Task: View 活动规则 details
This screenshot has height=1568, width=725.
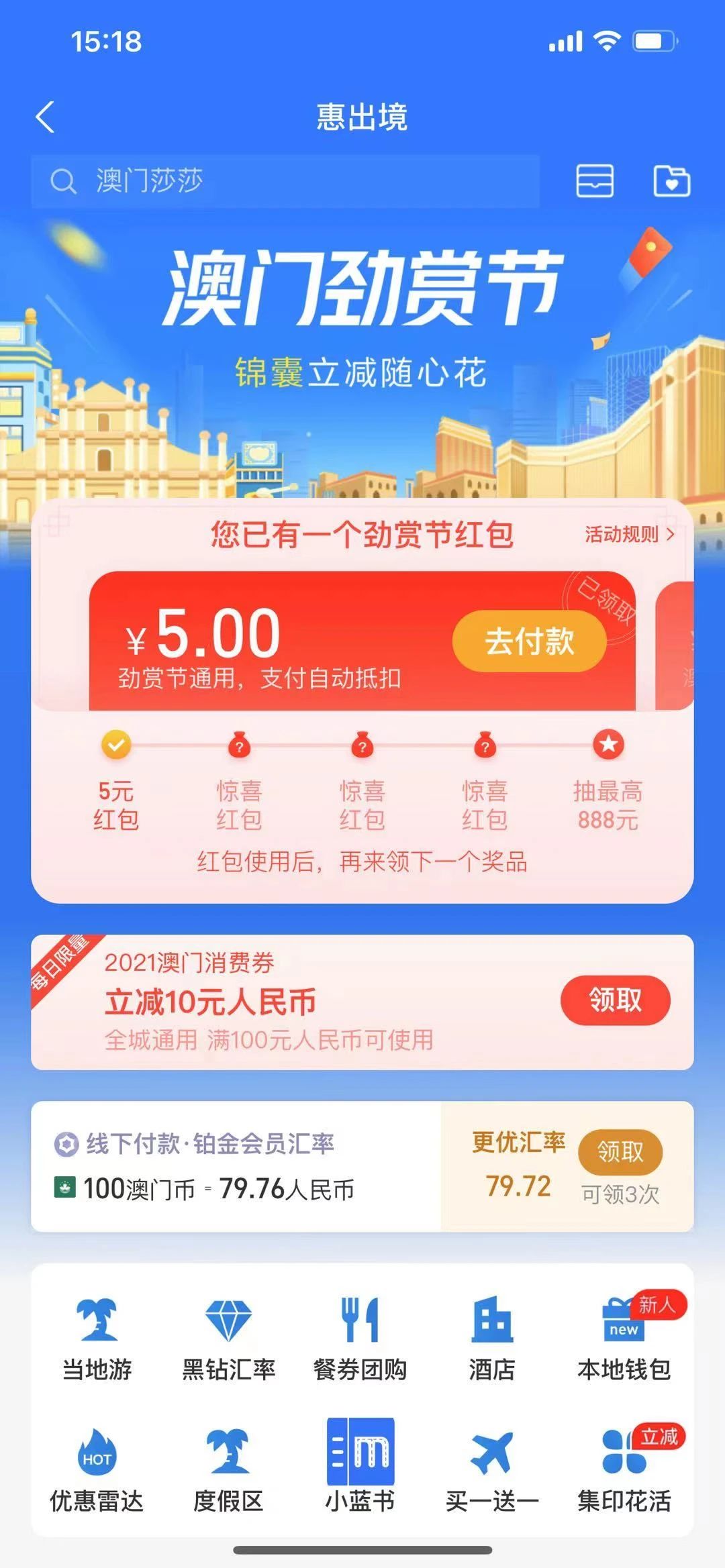Action: [x=629, y=534]
